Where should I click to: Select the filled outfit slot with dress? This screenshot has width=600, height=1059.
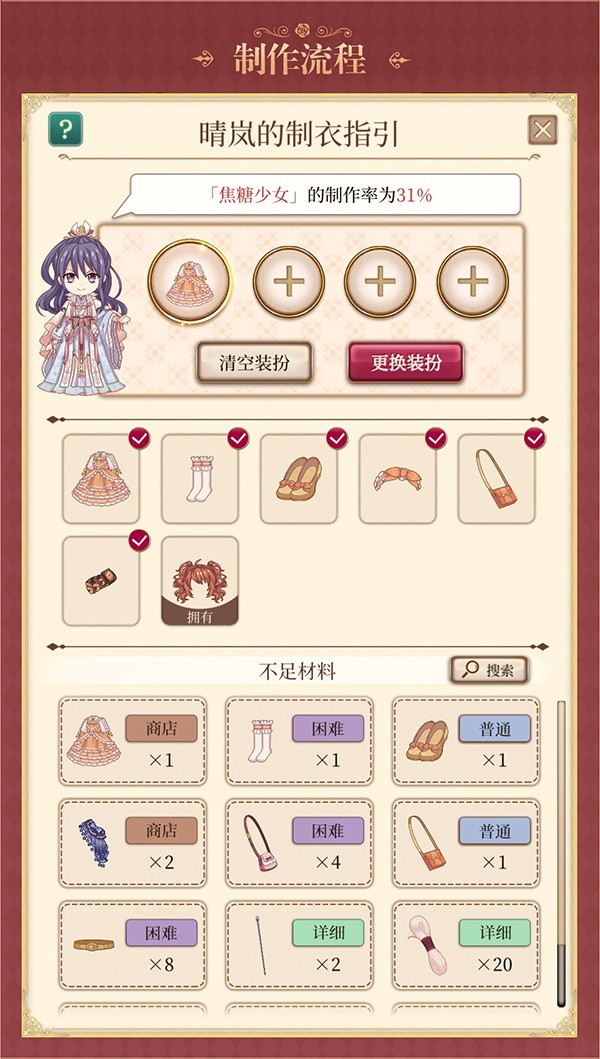point(190,280)
